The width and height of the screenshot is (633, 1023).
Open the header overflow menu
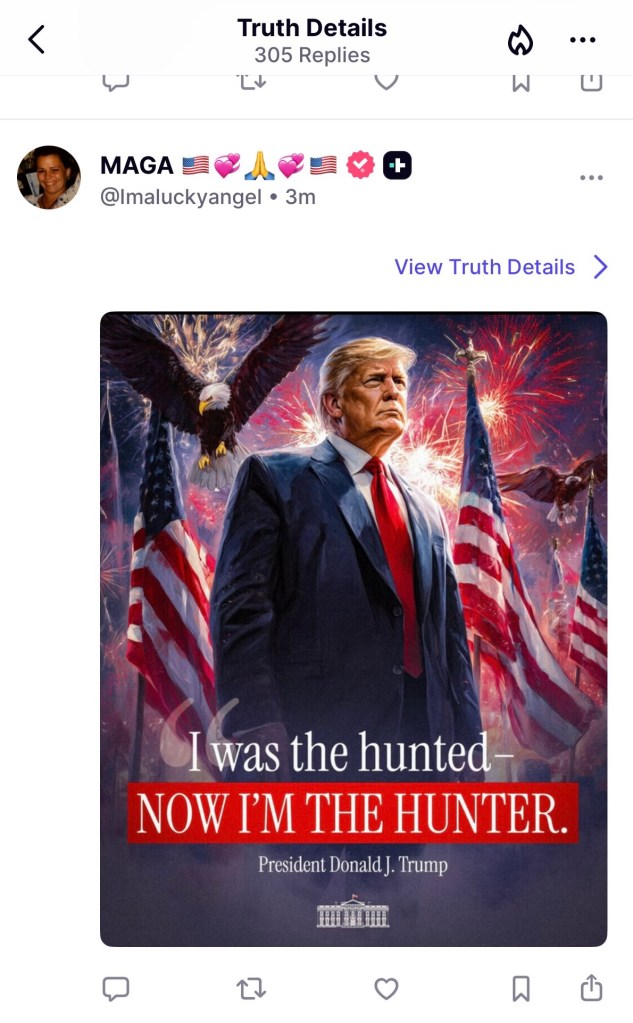(582, 40)
